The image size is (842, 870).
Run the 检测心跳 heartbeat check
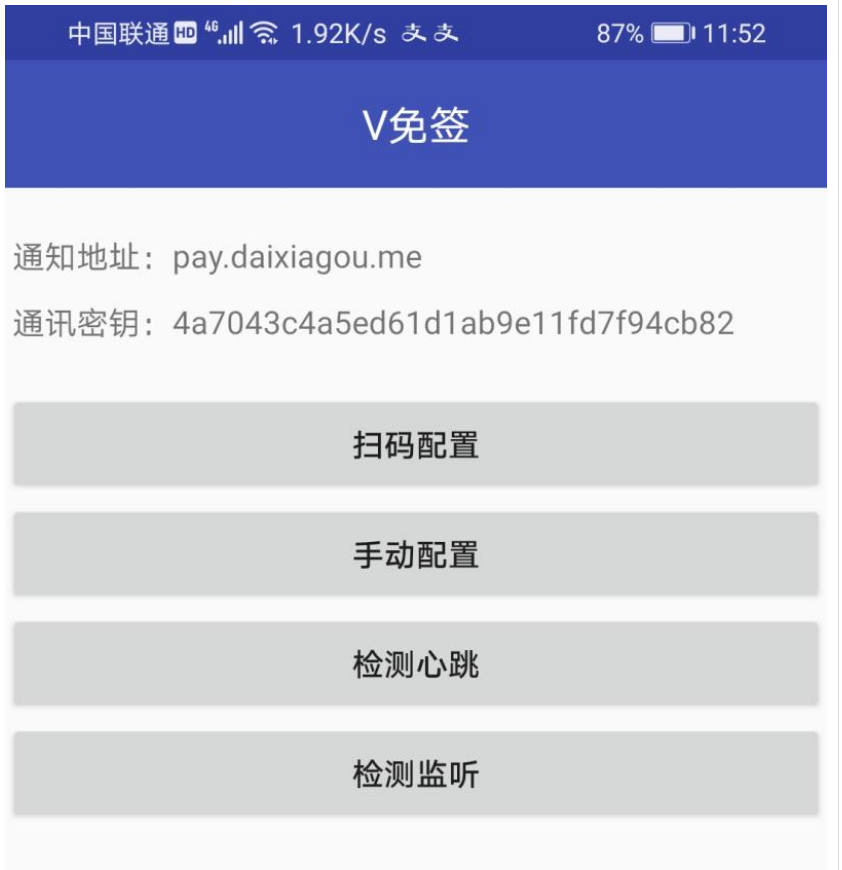pyautogui.click(x=415, y=664)
